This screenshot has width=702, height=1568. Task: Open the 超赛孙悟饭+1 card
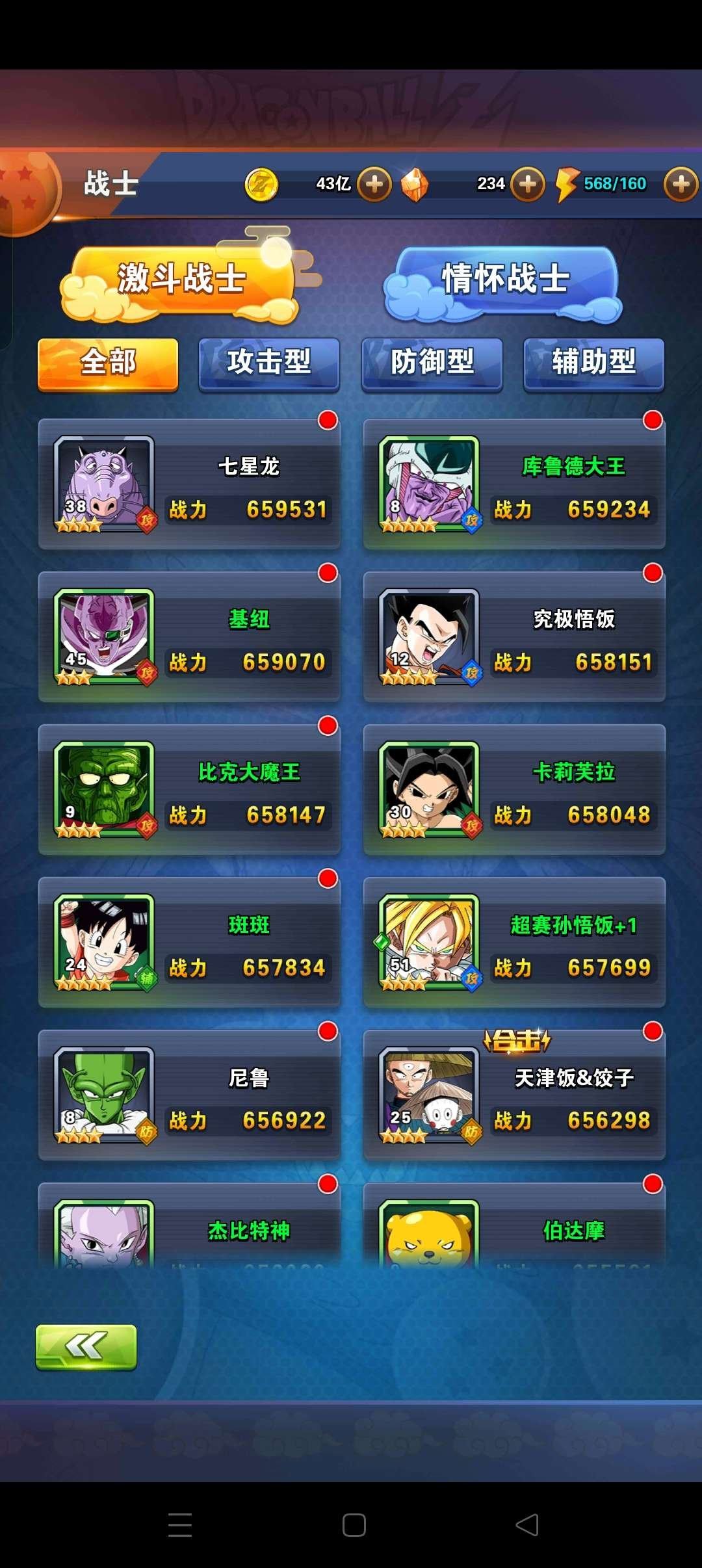514,943
